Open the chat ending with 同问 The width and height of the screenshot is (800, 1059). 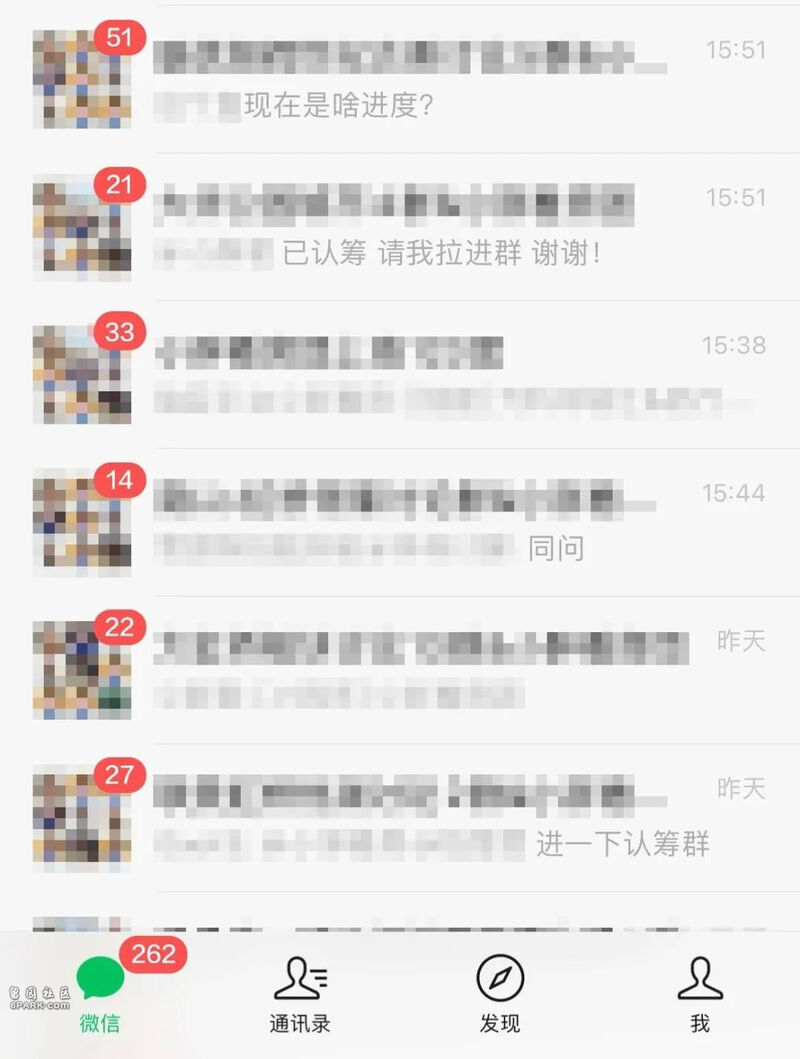(400, 521)
